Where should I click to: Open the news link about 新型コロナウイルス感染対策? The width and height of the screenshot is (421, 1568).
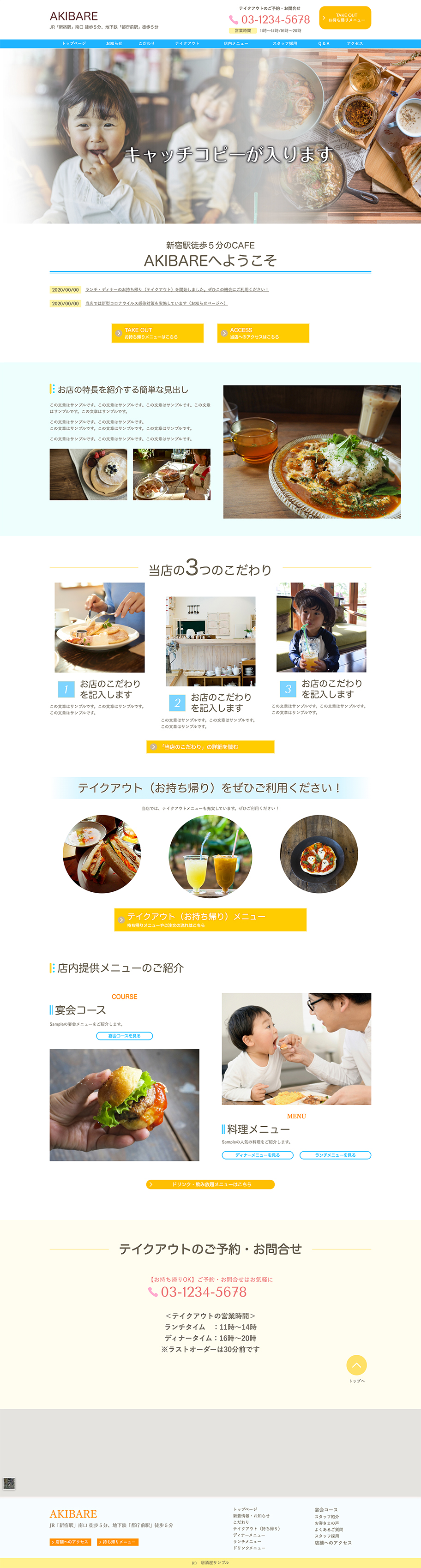[x=156, y=303]
